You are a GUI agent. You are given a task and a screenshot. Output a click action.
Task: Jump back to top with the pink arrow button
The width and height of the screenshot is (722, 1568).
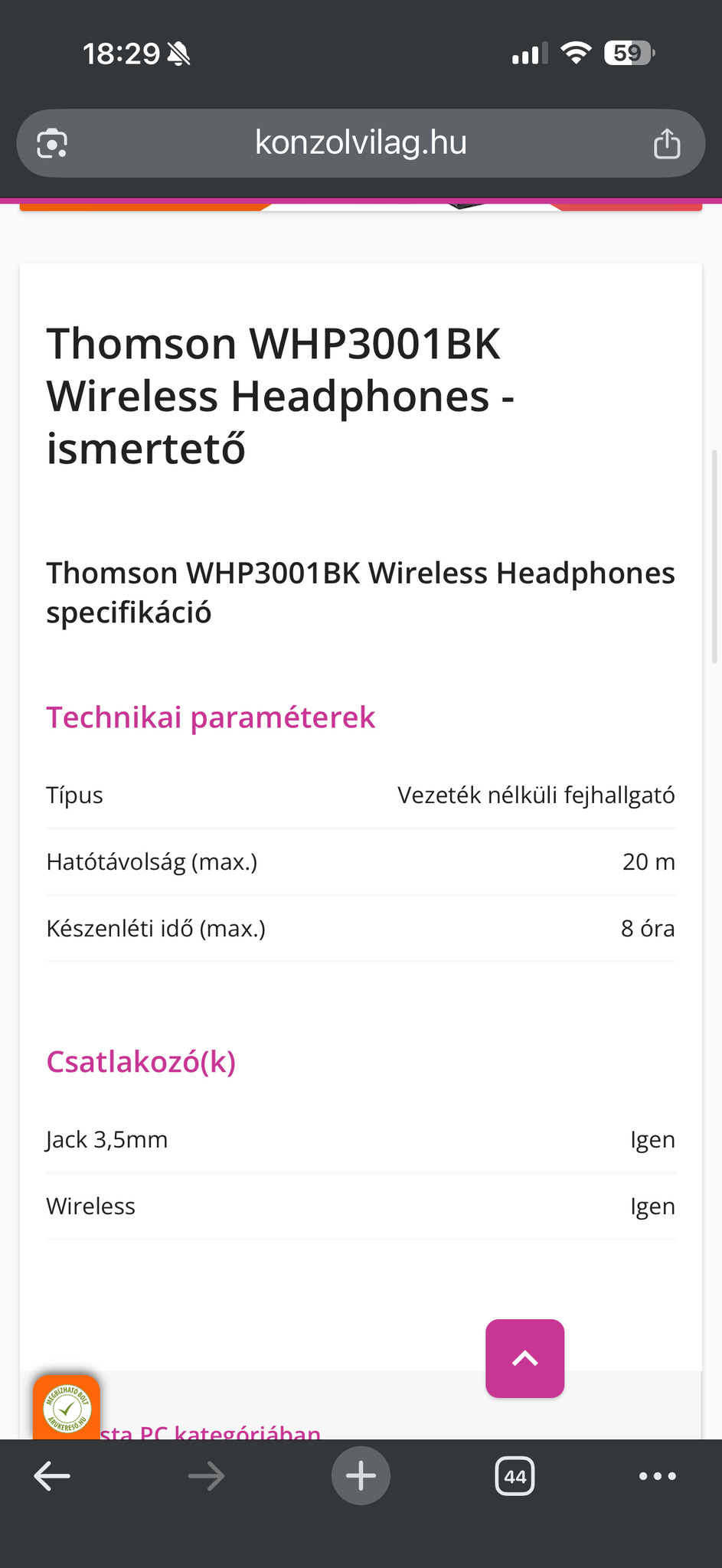coord(524,1358)
